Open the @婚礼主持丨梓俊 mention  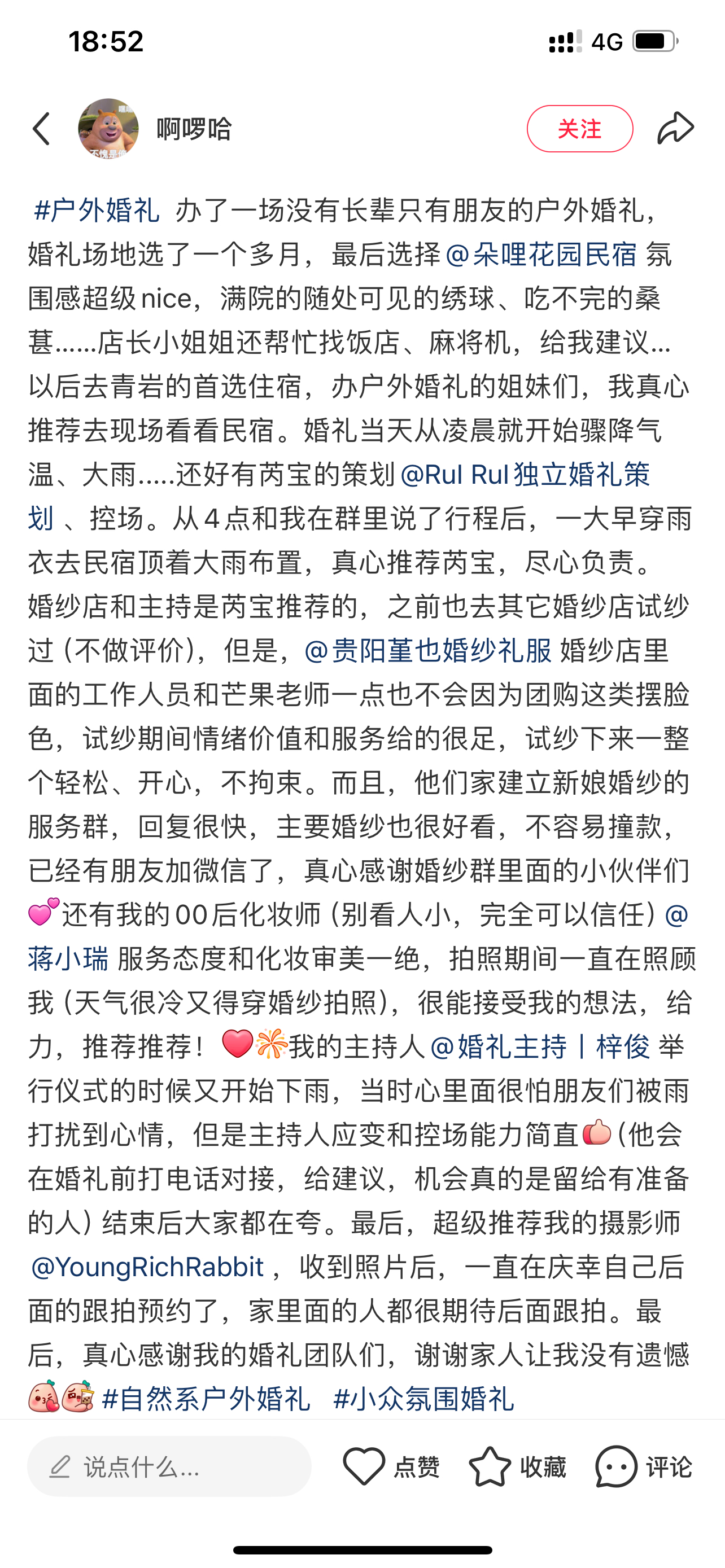(539, 1047)
